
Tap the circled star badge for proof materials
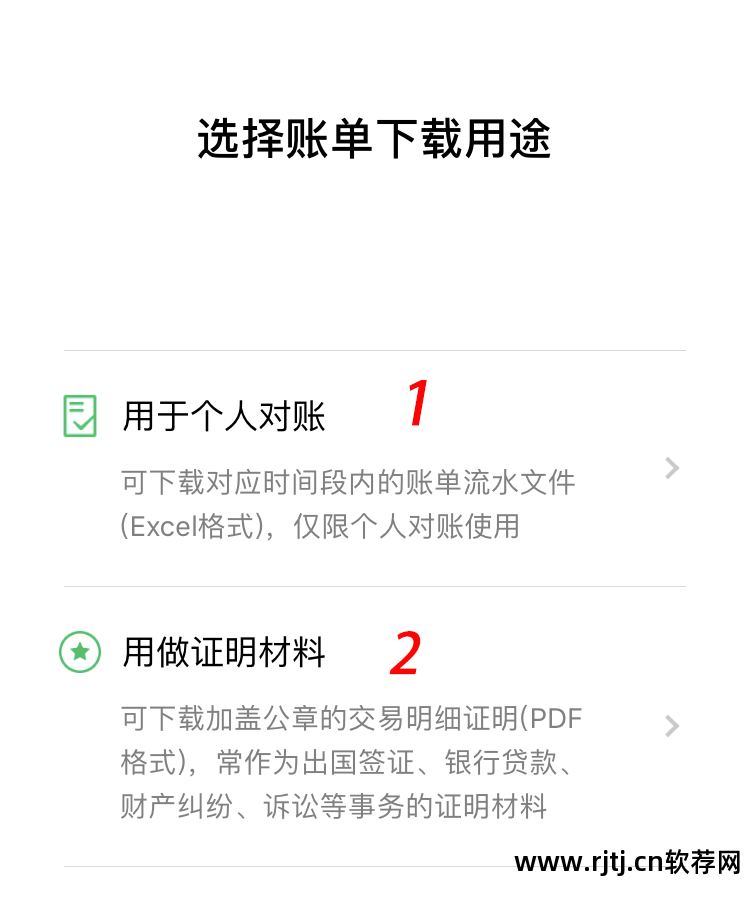[78, 653]
